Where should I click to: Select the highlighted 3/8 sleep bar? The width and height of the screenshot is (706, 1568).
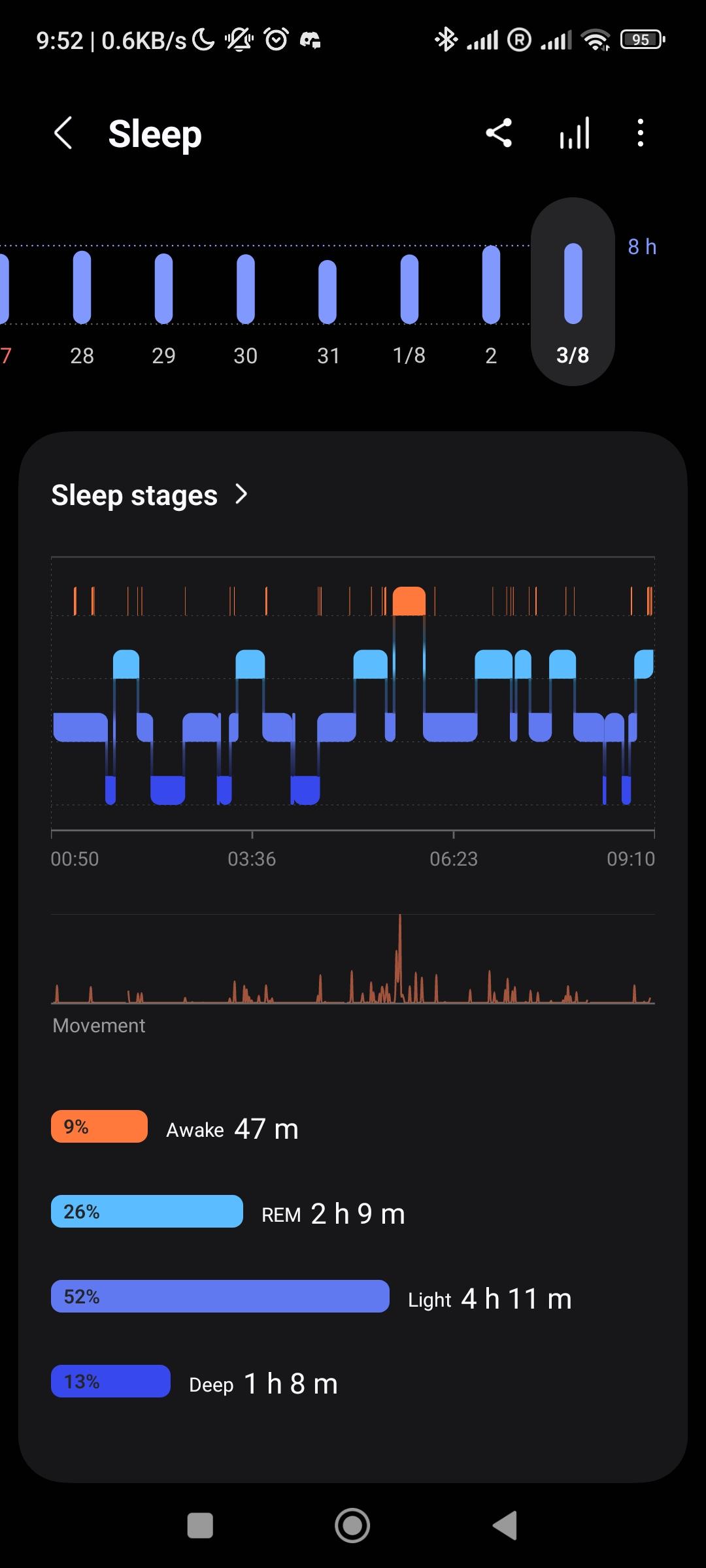(x=573, y=291)
